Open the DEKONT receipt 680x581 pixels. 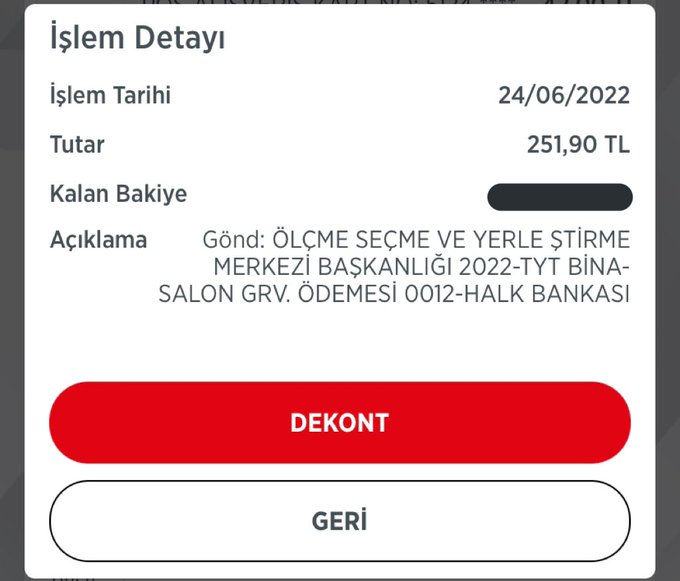[339, 422]
